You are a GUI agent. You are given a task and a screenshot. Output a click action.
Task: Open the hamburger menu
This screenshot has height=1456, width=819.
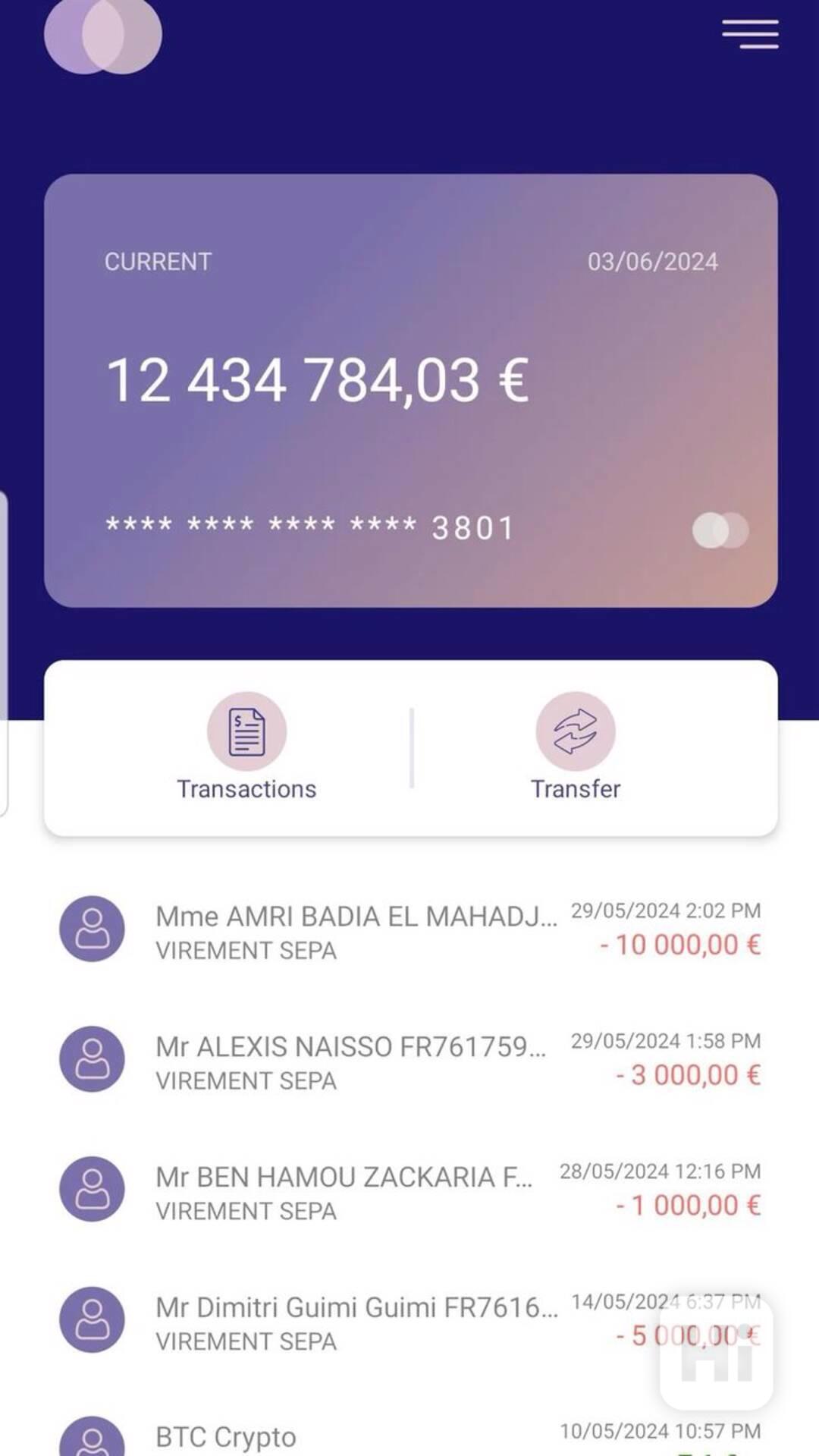tap(749, 35)
